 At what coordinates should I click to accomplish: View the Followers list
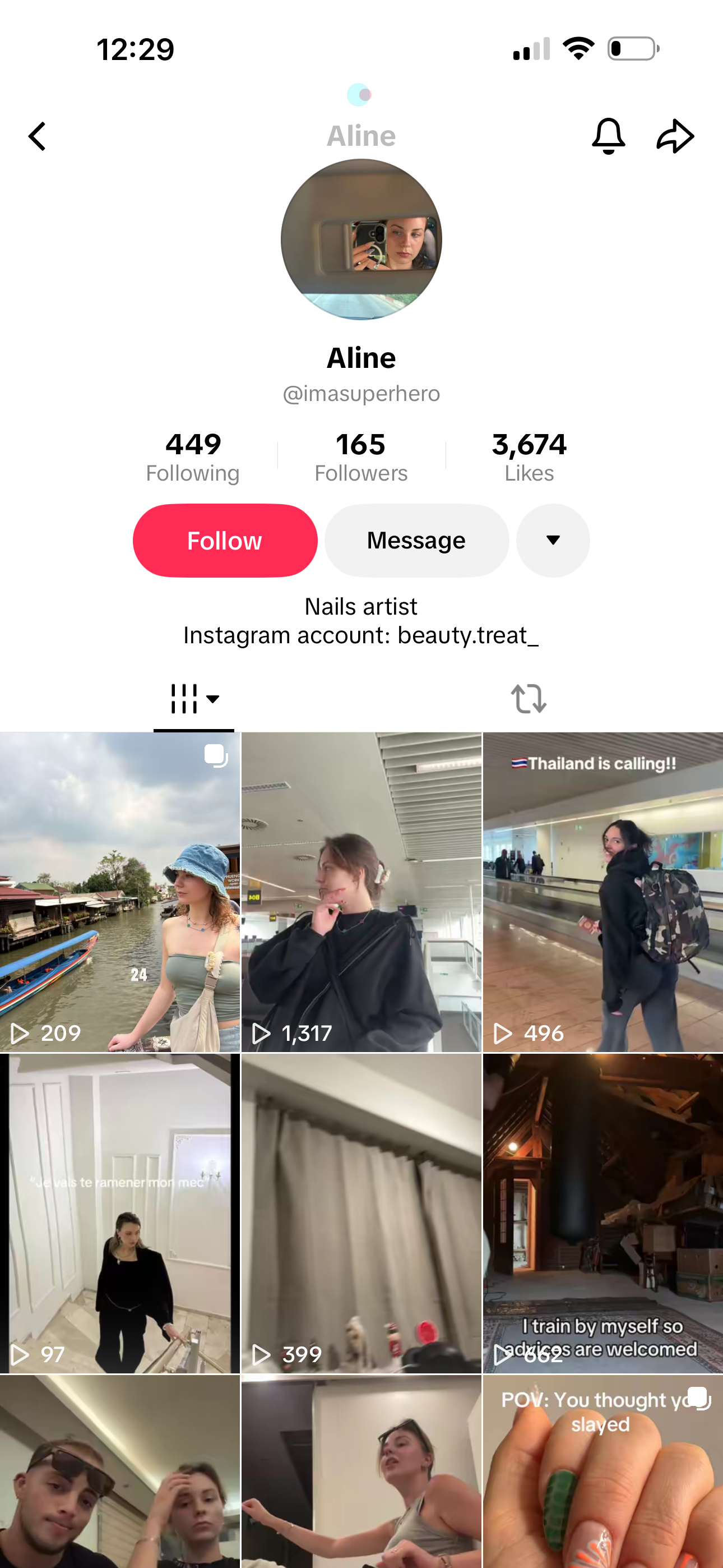coord(361,456)
